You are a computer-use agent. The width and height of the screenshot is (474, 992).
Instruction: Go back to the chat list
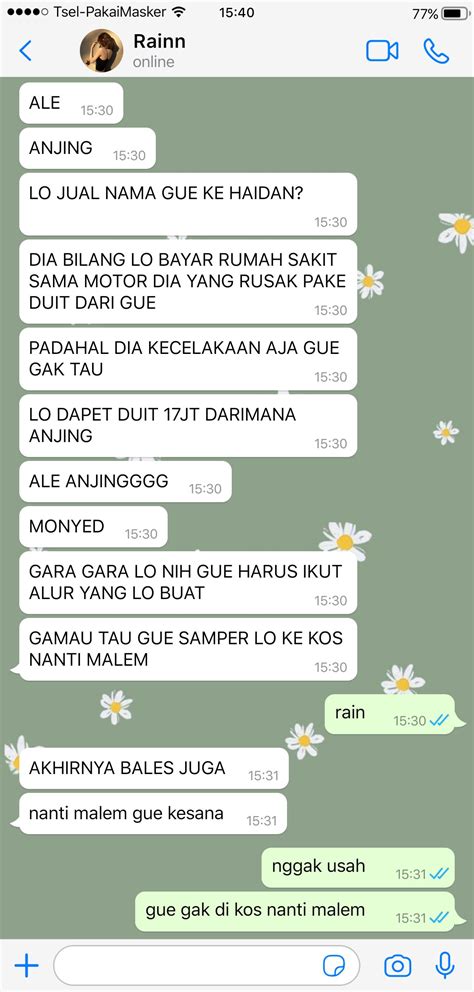25,51
